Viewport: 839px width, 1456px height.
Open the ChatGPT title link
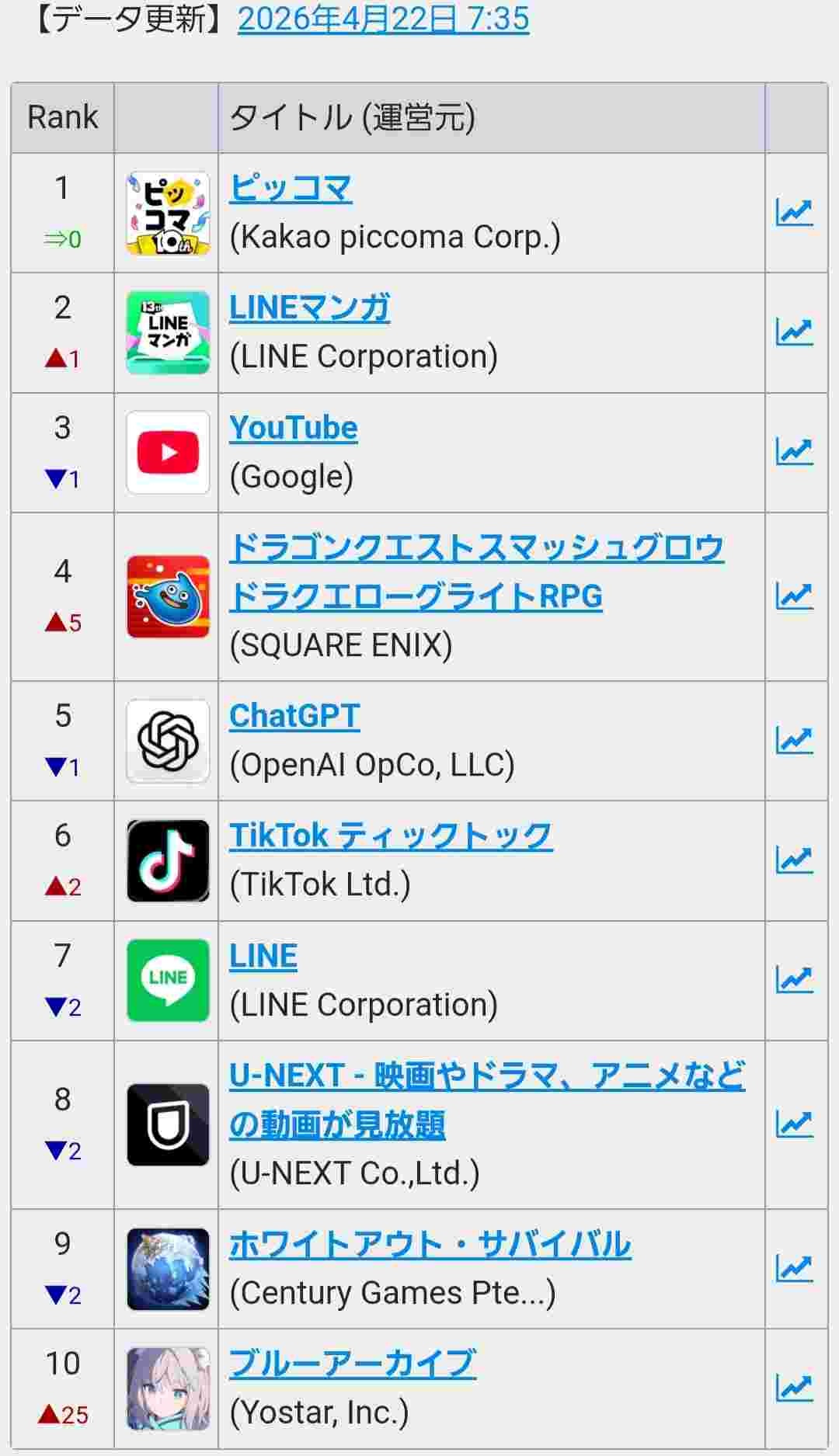[x=294, y=716]
